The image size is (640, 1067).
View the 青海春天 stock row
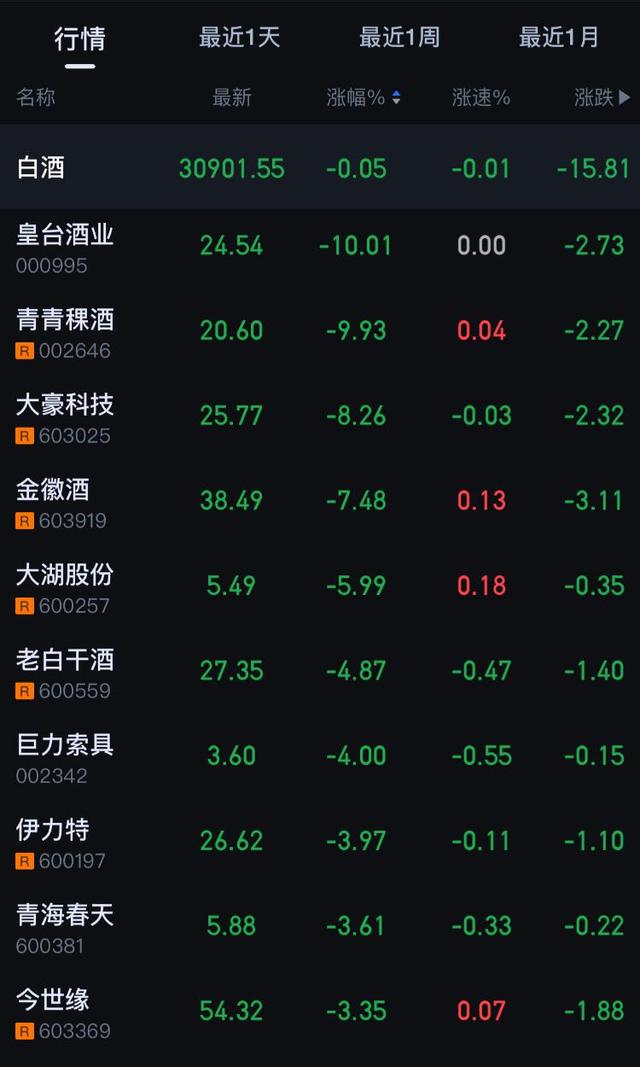320,925
